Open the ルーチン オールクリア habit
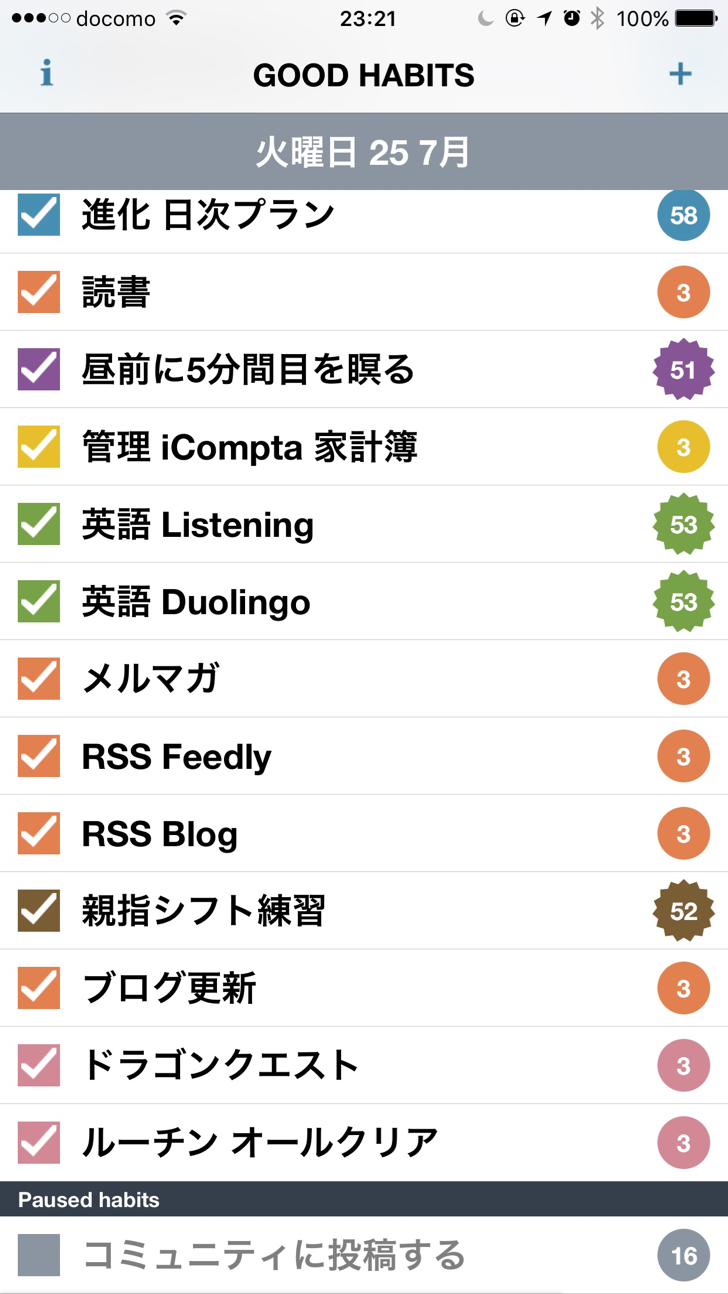The image size is (728, 1294). pos(364,1143)
